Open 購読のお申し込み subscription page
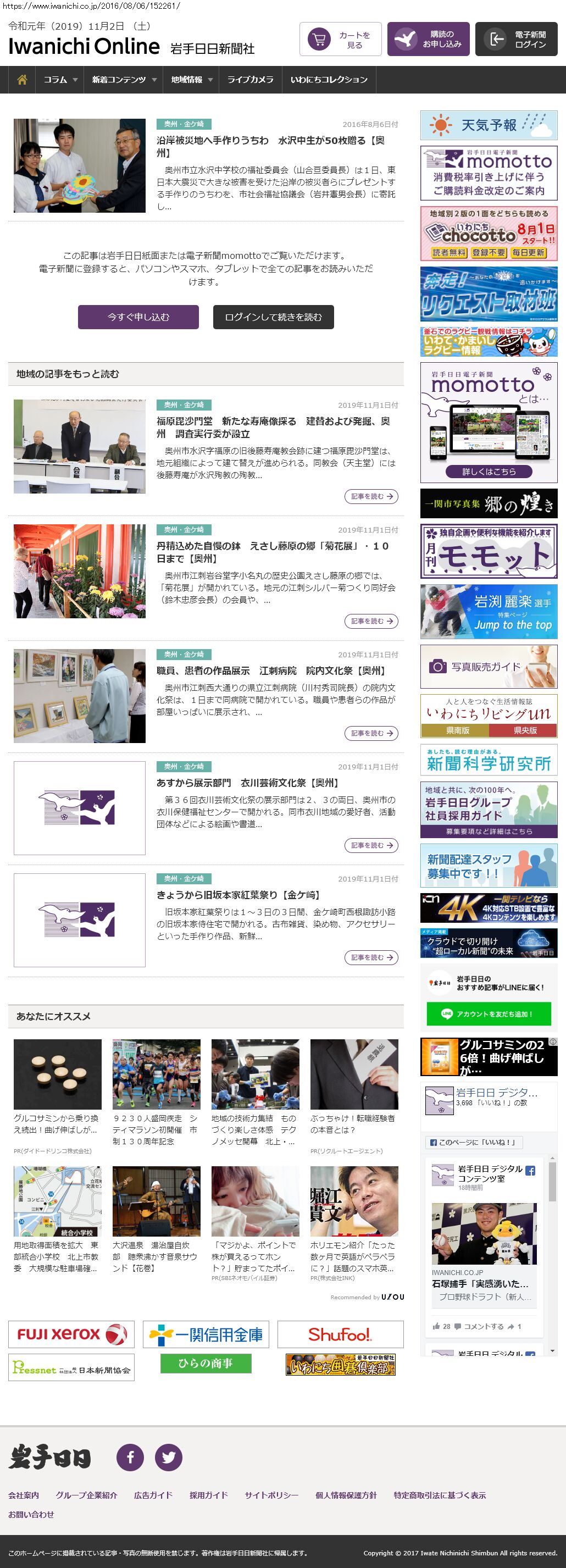The height and width of the screenshot is (1568, 566). 428,40
